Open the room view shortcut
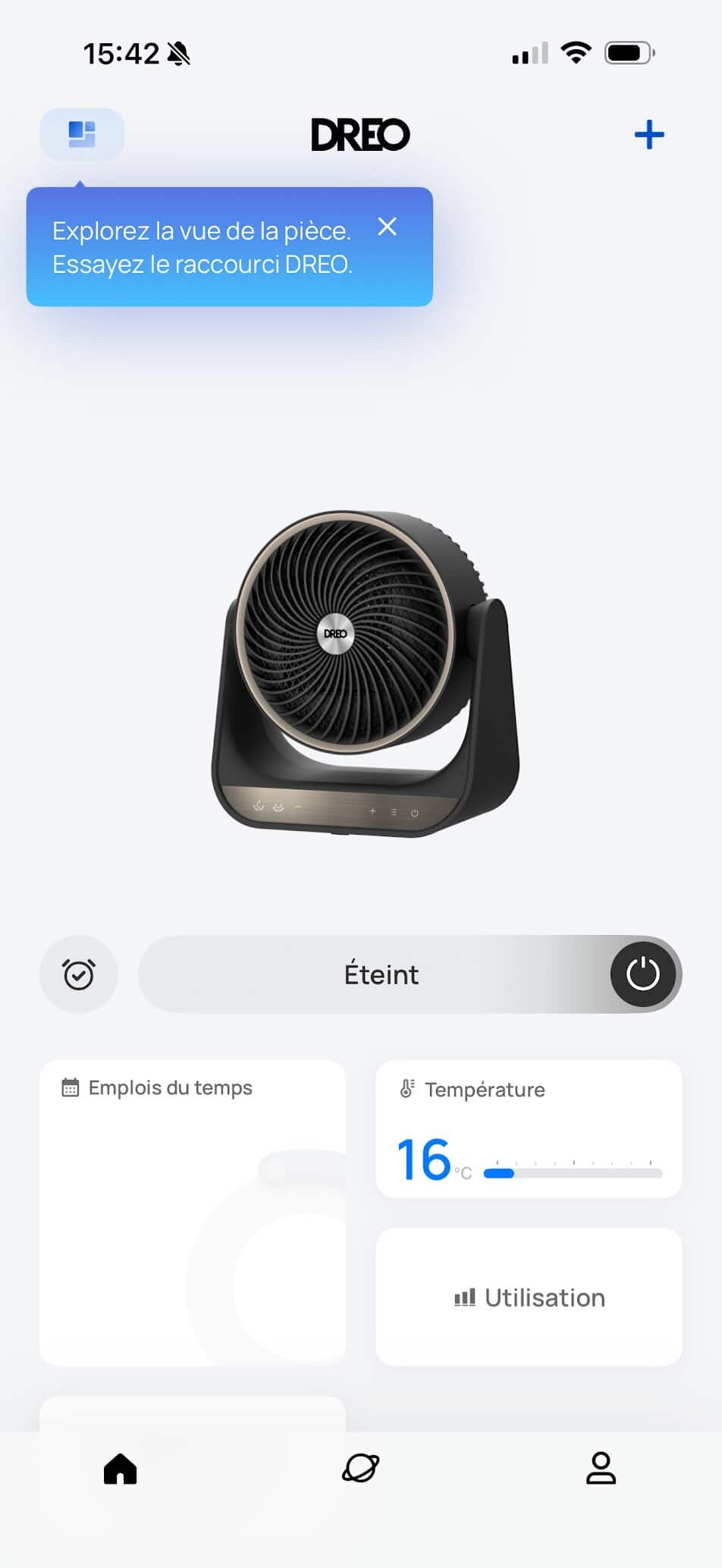Image resolution: width=722 pixels, height=1568 pixels. [x=82, y=134]
